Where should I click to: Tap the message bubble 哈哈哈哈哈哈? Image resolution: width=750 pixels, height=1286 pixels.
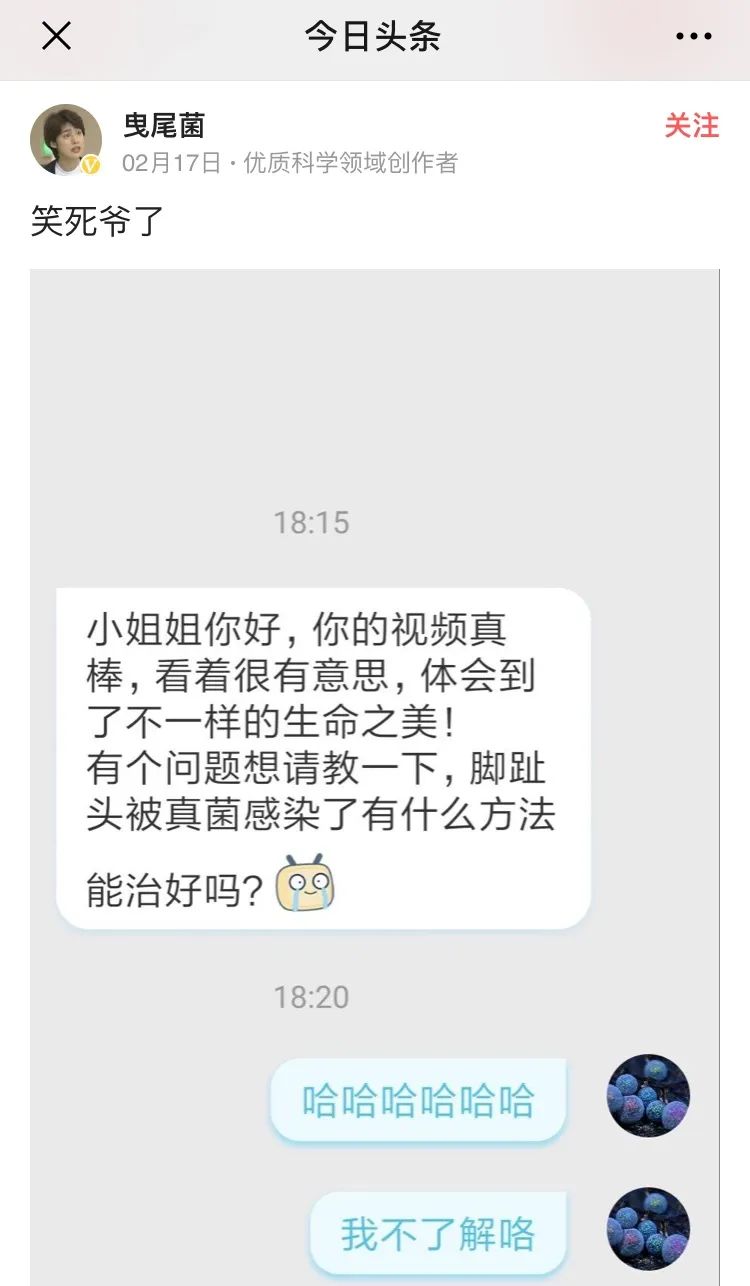pyautogui.click(x=419, y=1098)
